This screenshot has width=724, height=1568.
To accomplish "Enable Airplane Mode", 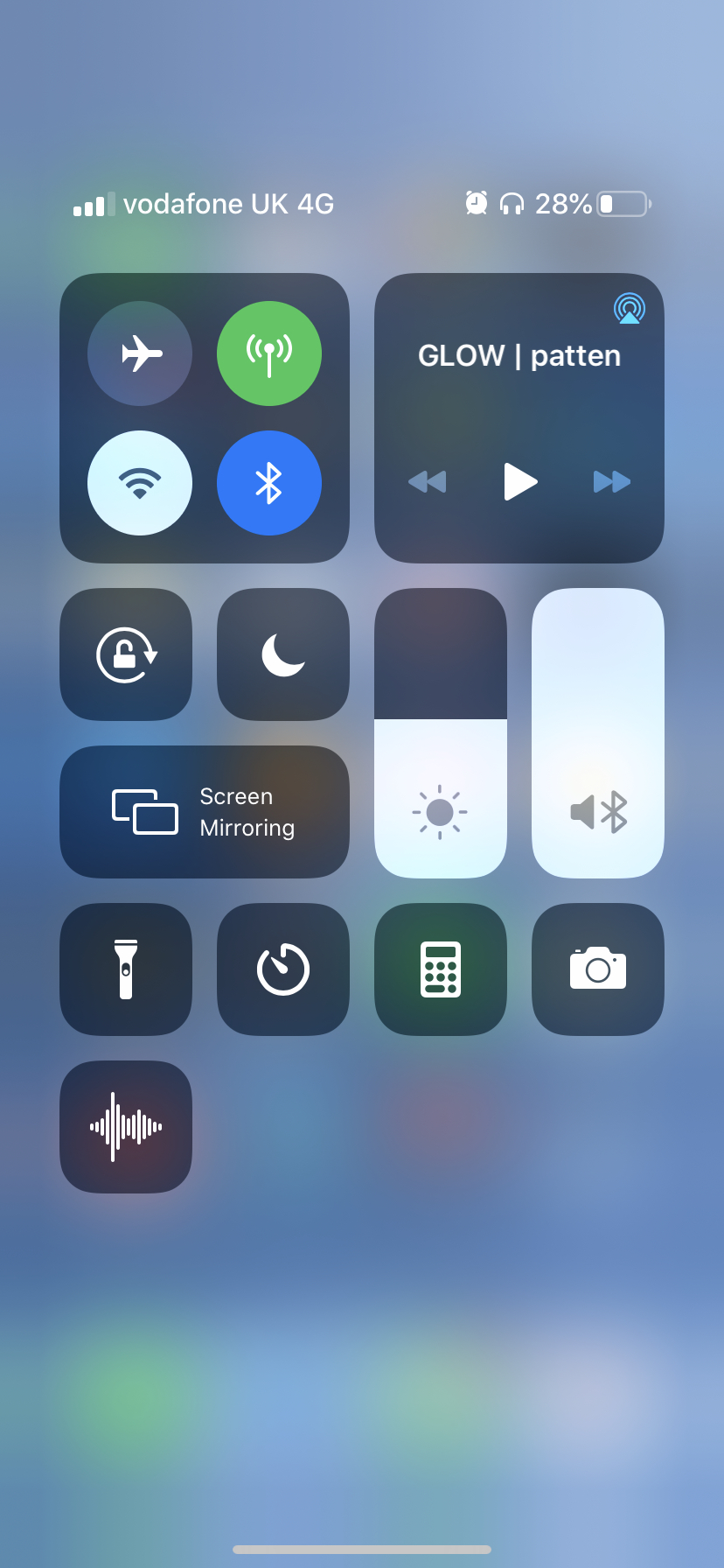I will click(140, 353).
